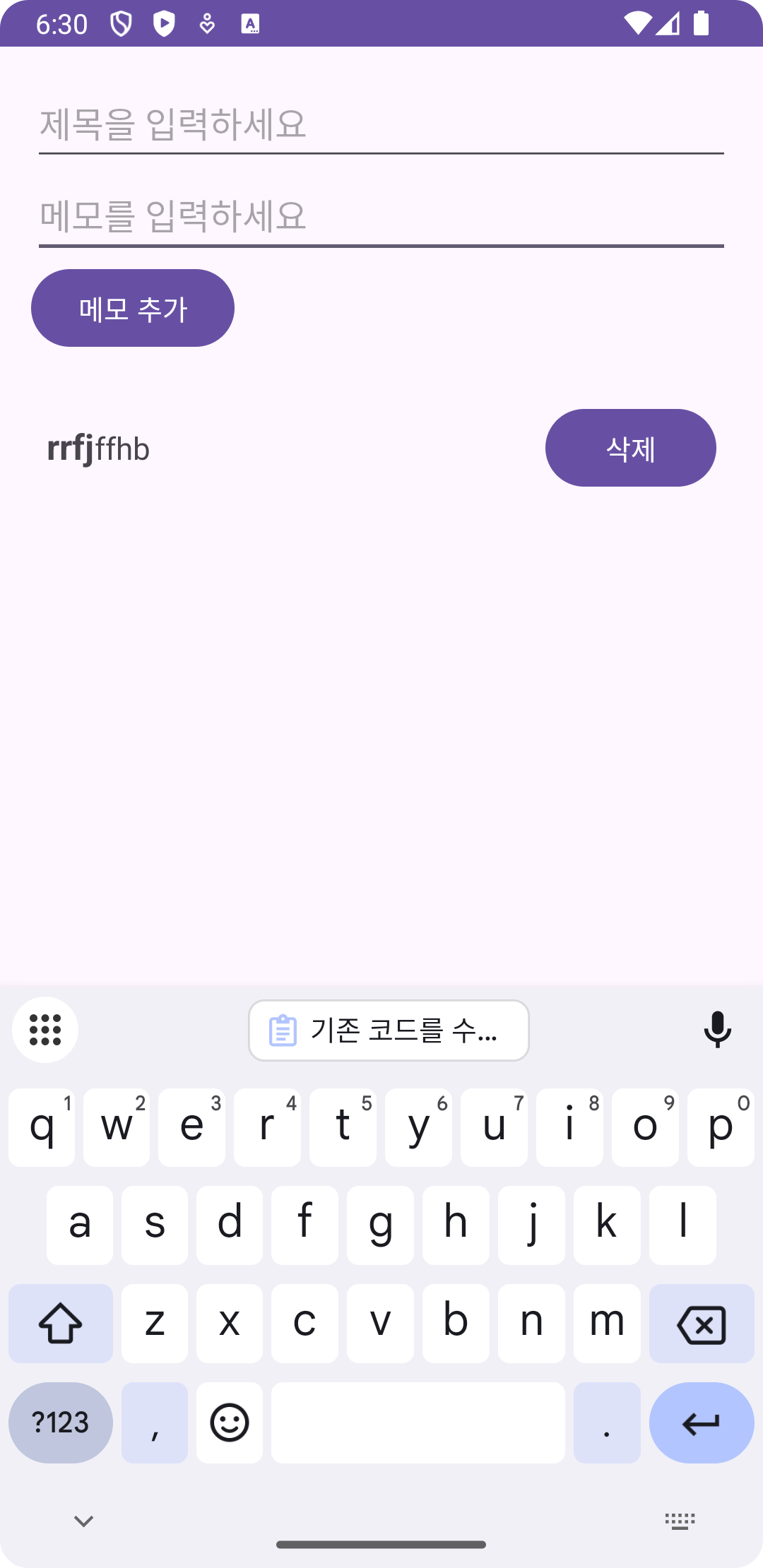Open the keyboard tools grid menu
Screen dimensions: 763x1568
[x=45, y=1030]
